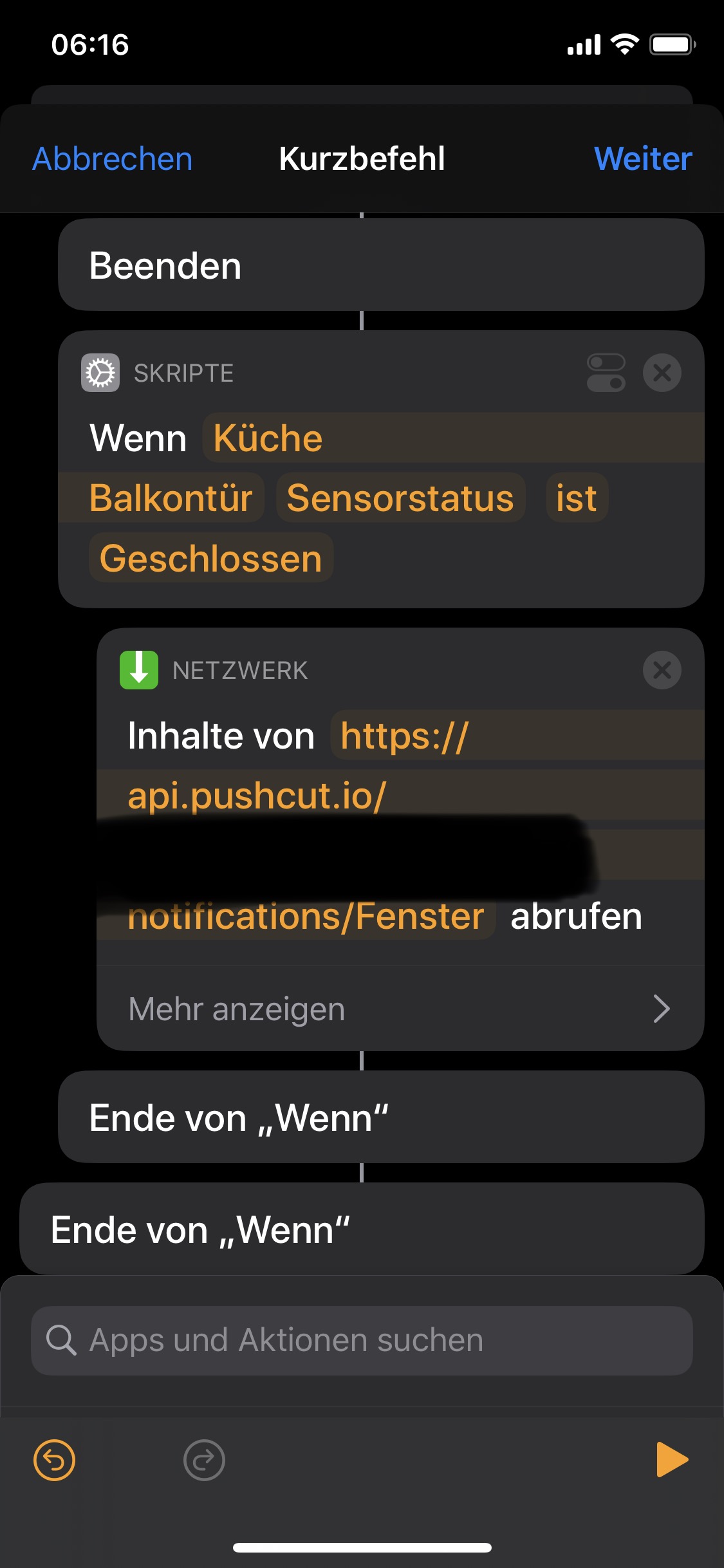The height and width of the screenshot is (1568, 724).
Task: Remove the Skripte Wenn action
Action: (x=662, y=373)
